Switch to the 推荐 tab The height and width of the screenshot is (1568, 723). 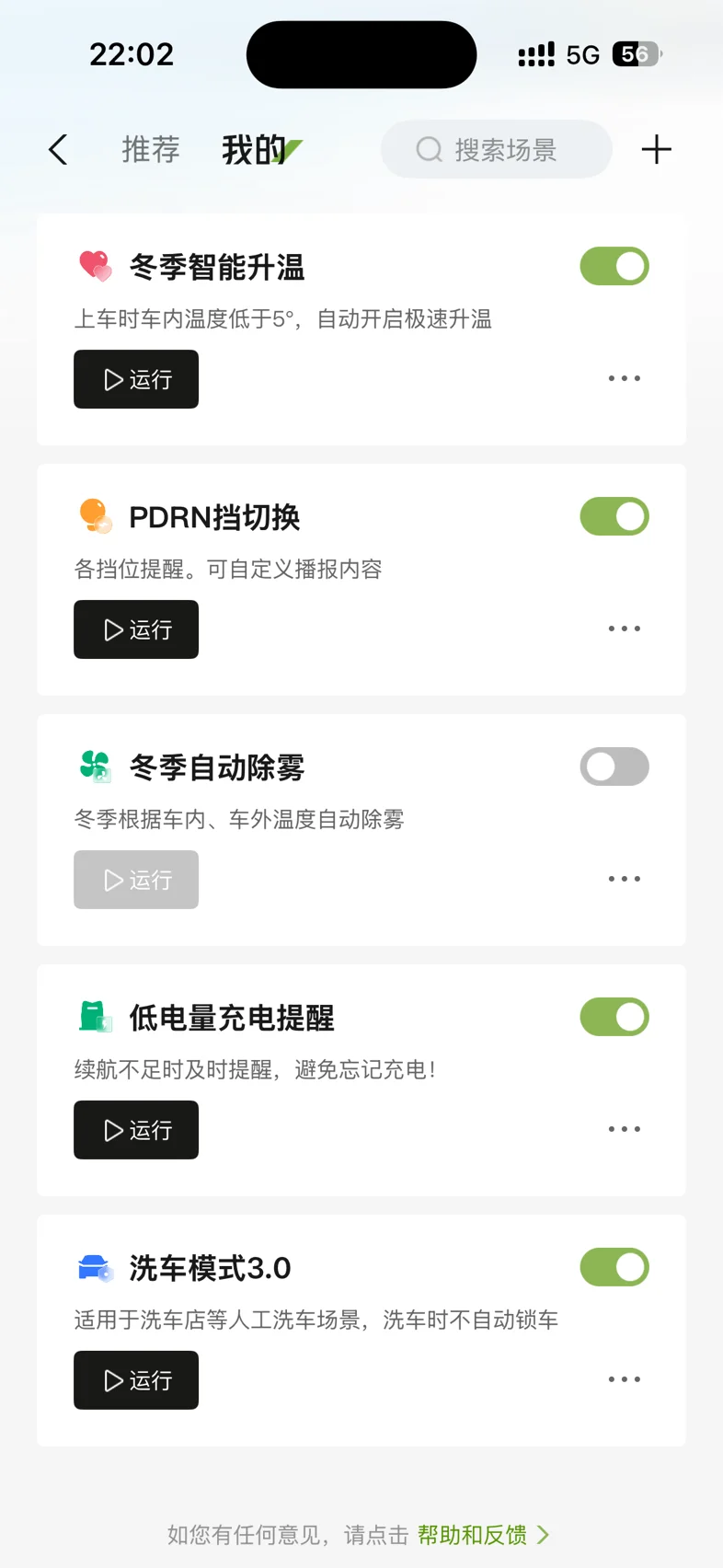(151, 150)
